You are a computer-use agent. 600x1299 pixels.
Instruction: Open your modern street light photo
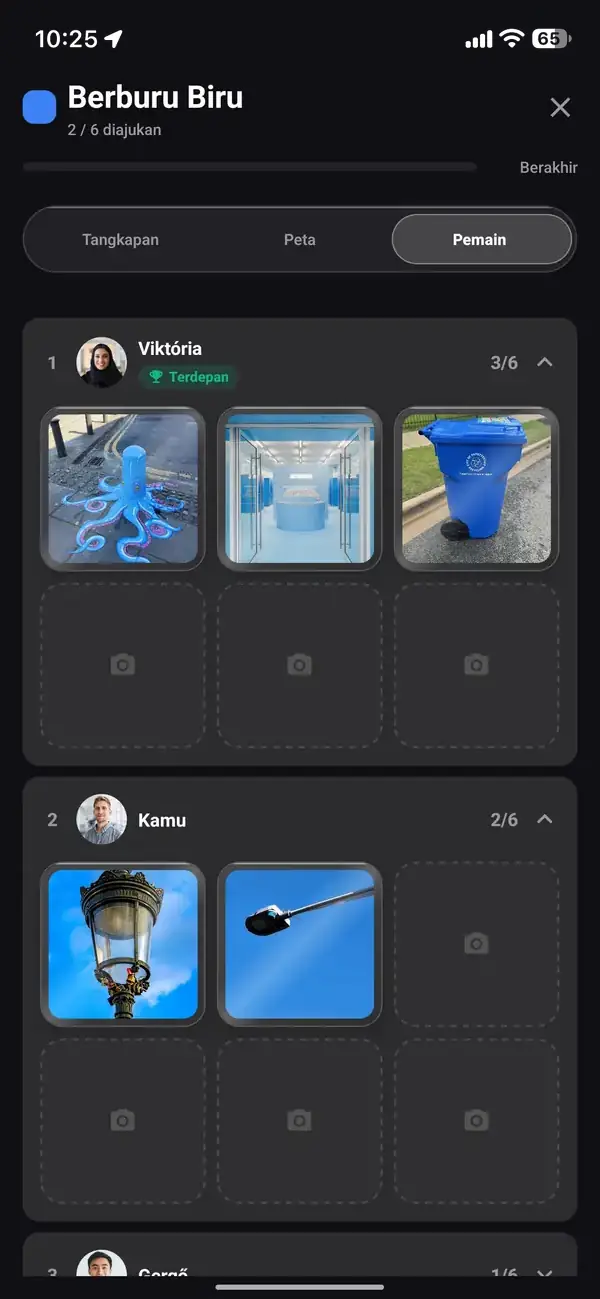[300, 944]
